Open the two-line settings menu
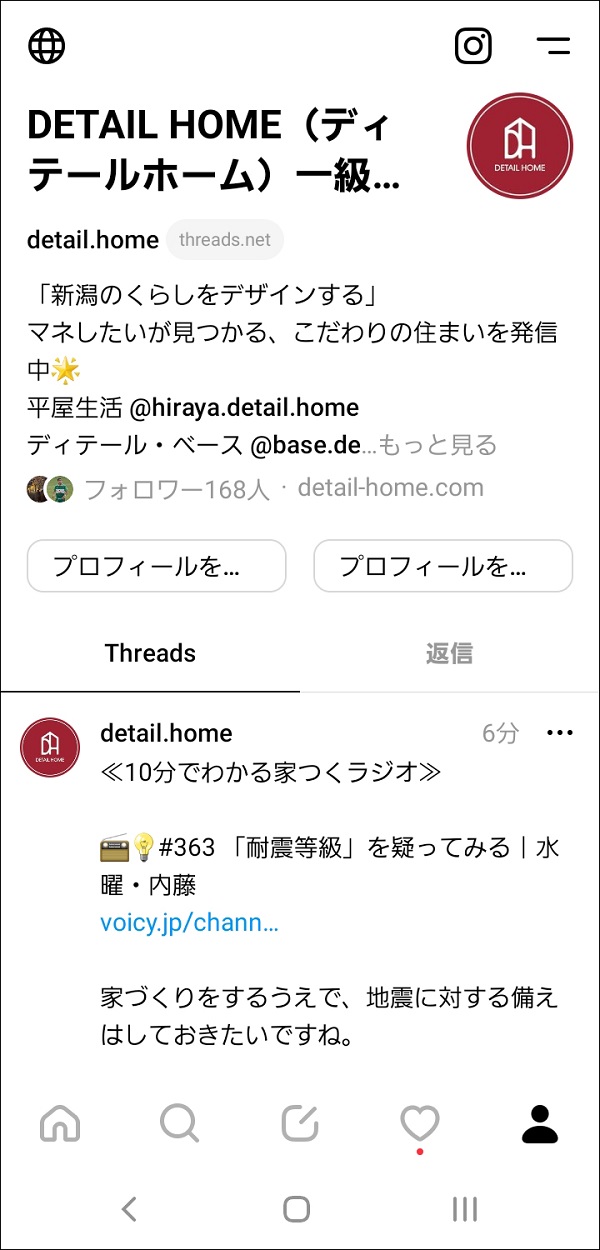 point(553,45)
